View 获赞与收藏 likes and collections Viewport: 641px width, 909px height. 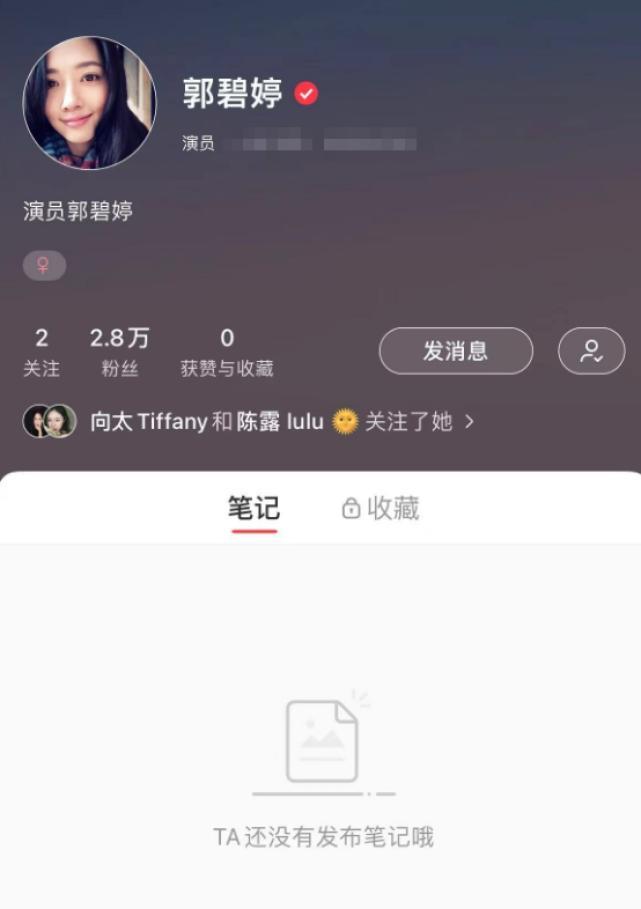pyautogui.click(x=227, y=352)
